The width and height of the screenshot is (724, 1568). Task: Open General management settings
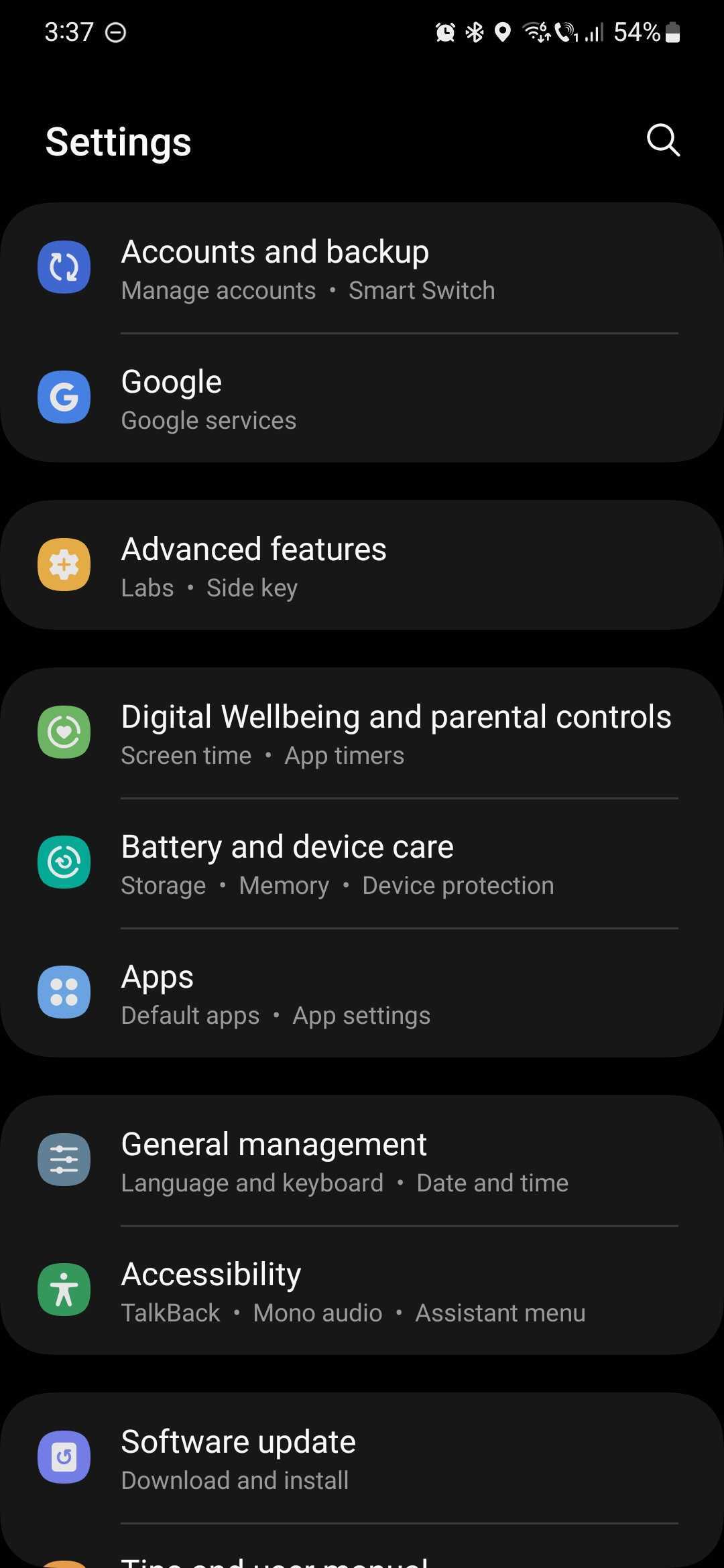point(362,1161)
